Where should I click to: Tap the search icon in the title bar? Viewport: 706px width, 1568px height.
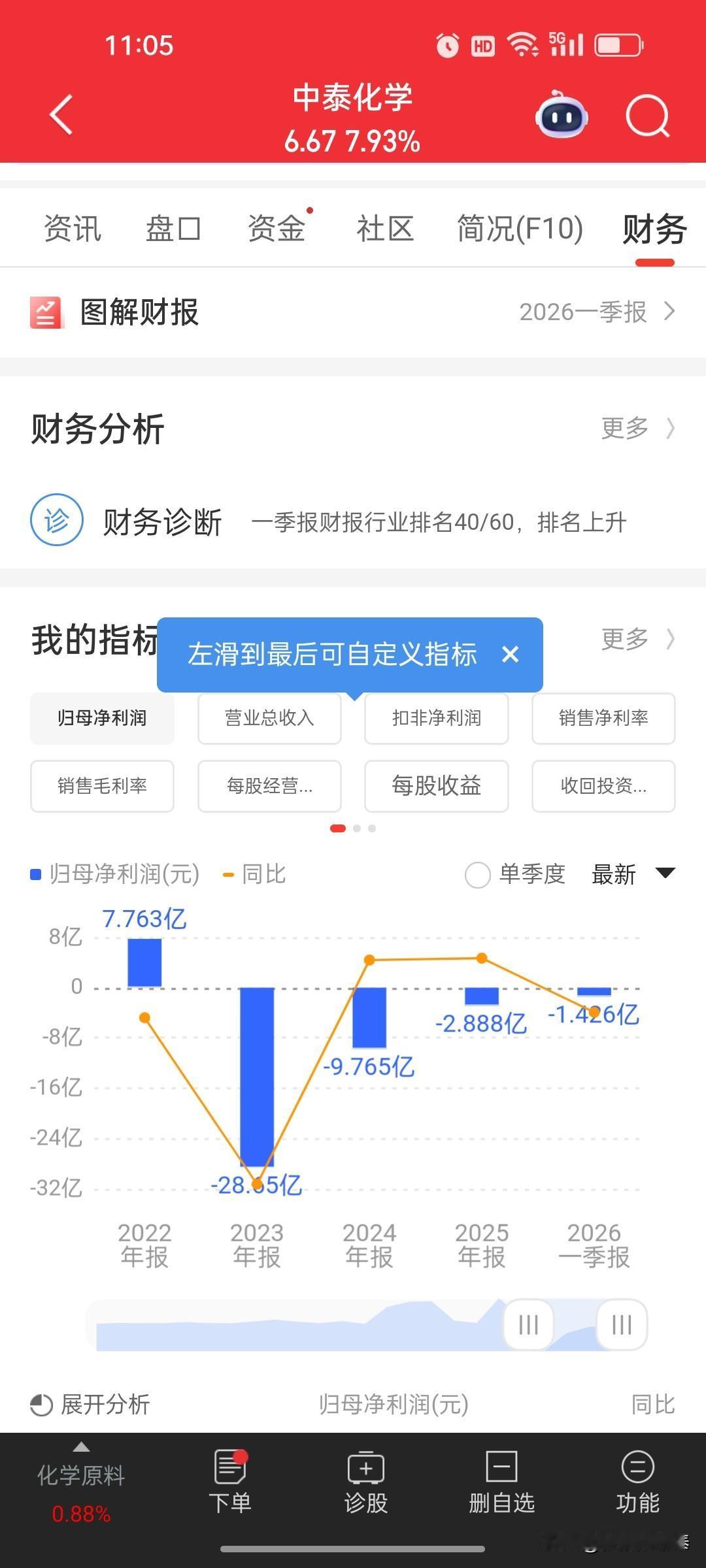click(648, 116)
